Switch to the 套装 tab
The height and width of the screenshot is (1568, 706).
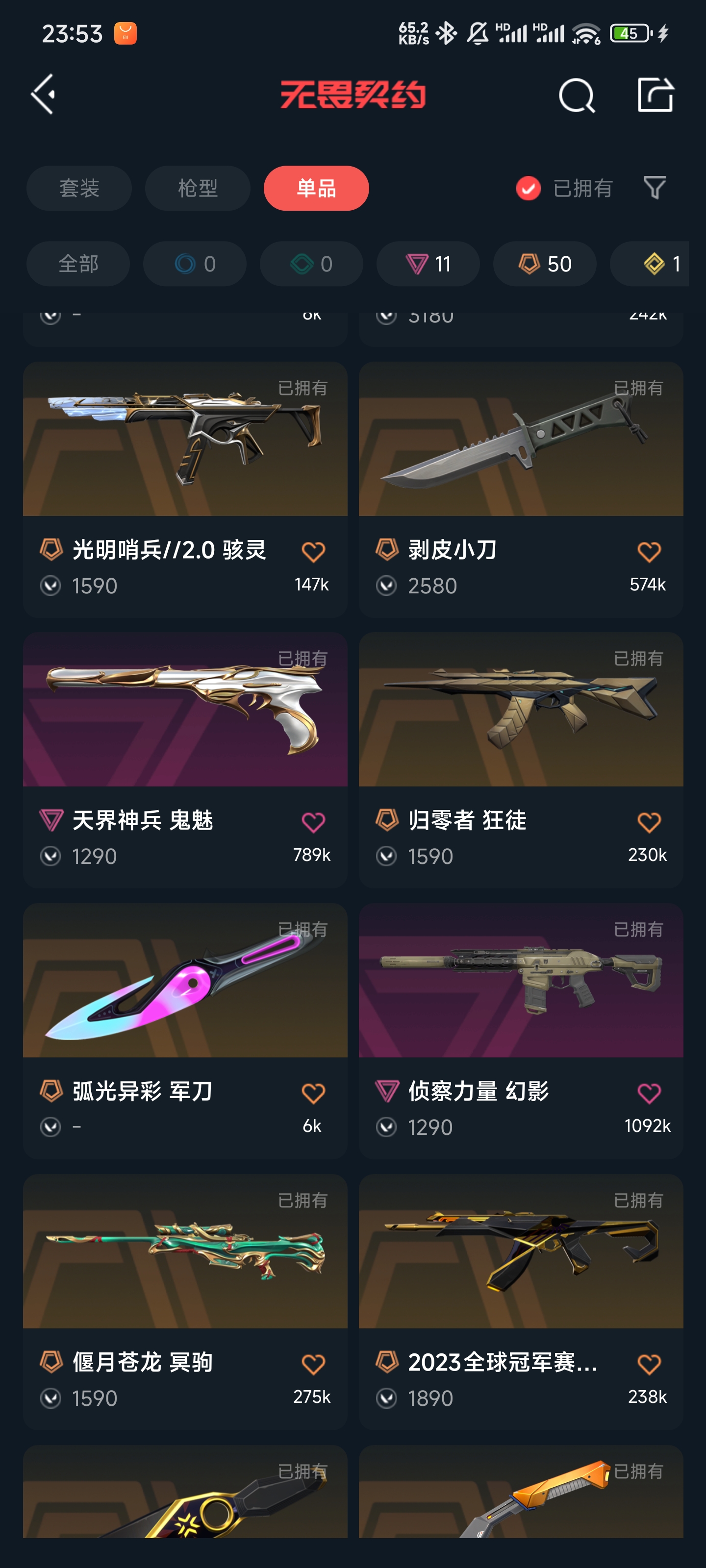click(79, 188)
